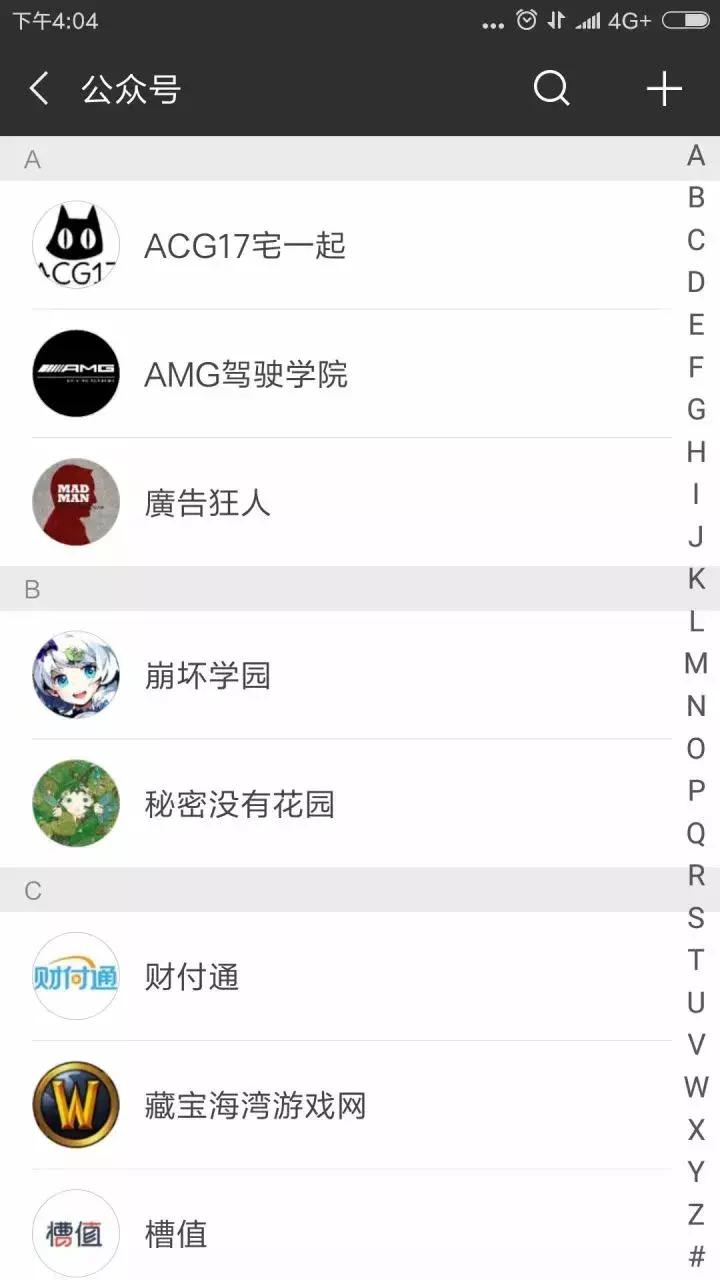Tap the AMG驾驶学院 logo
720x1280 pixels.
tap(75, 374)
